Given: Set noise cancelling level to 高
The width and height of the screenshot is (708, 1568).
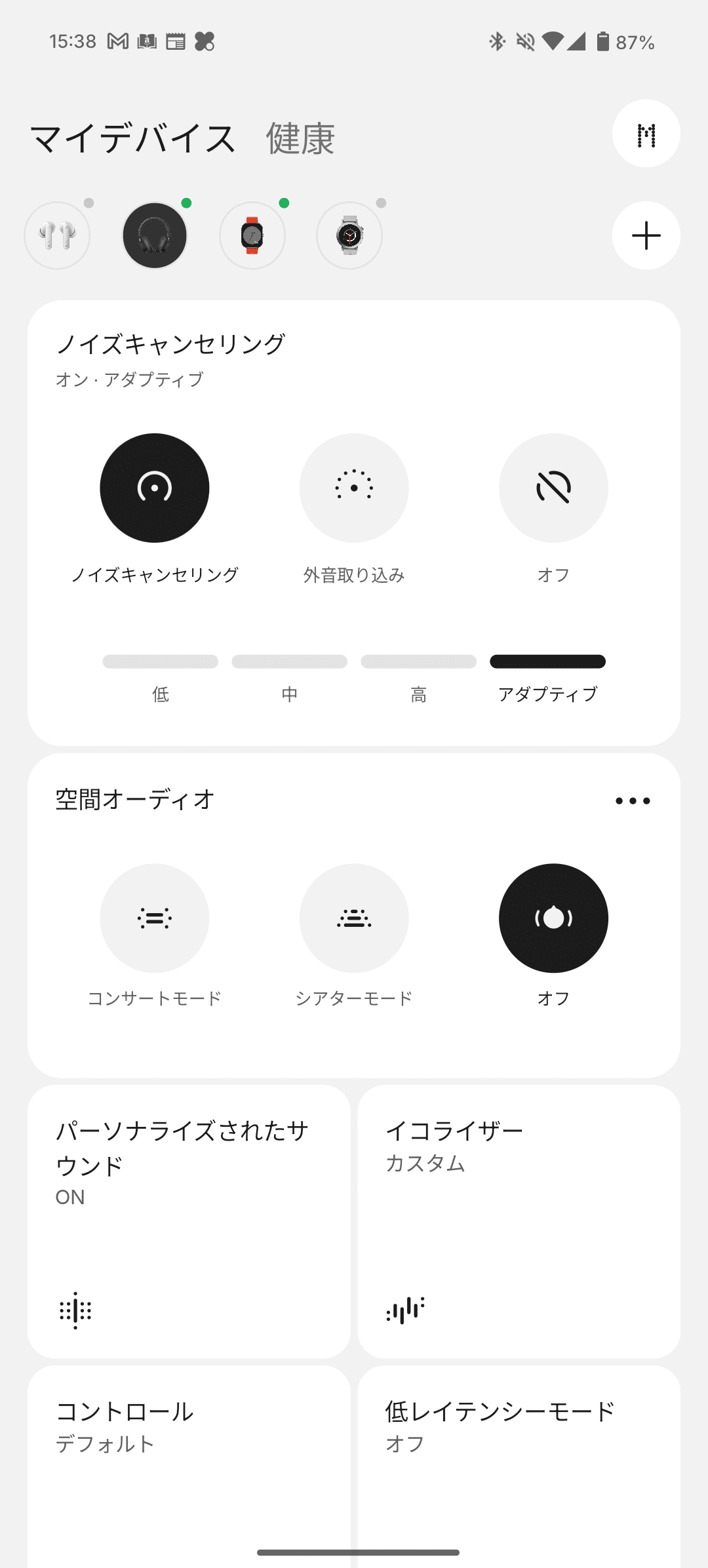Looking at the screenshot, I should [418, 662].
